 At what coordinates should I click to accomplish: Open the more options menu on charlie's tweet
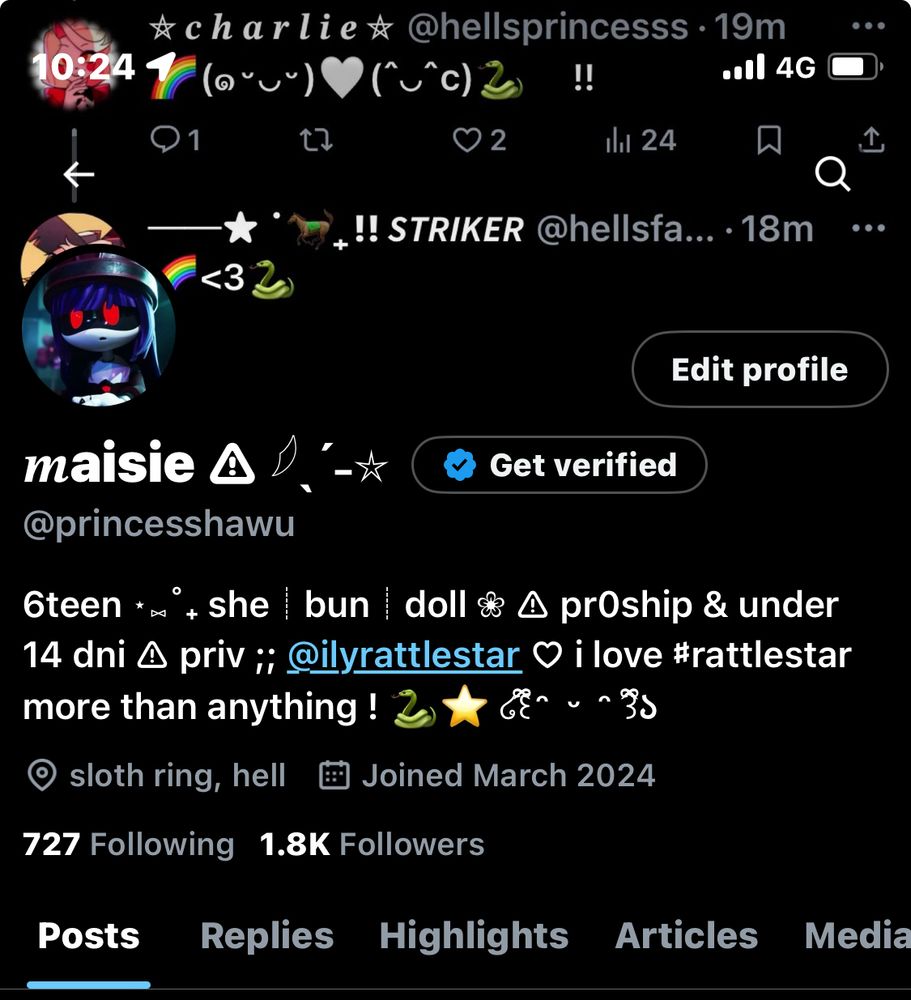[x=866, y=26]
